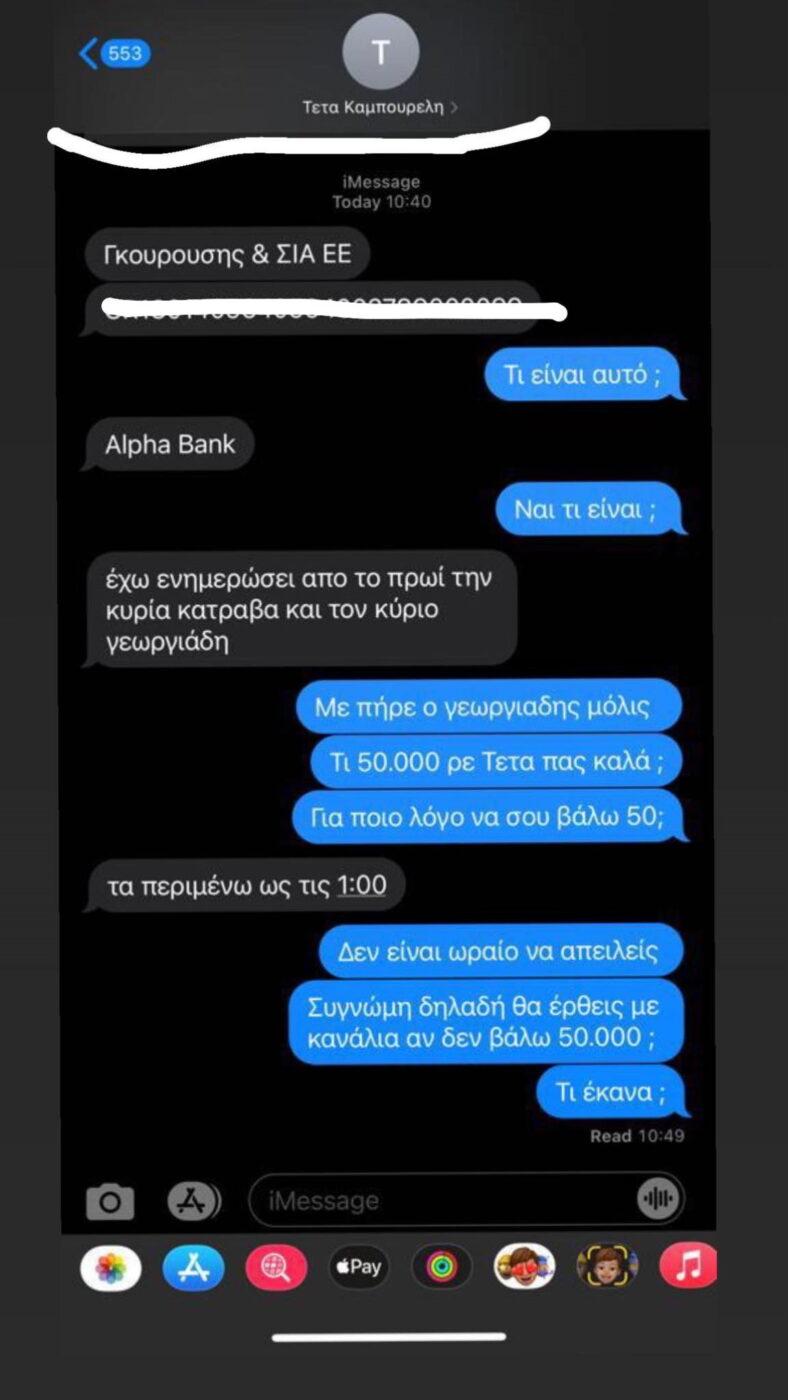Toggle the iMessage apps drawer icon

point(193,1201)
